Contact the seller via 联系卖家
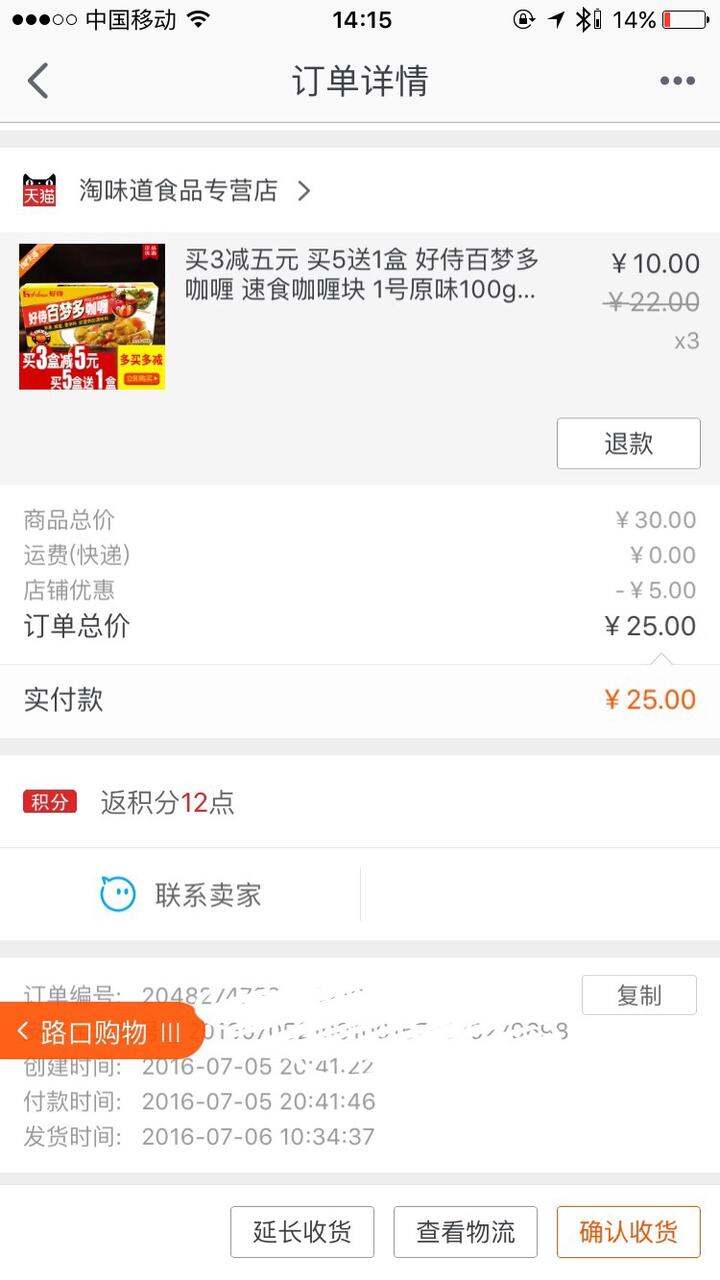 [x=180, y=894]
